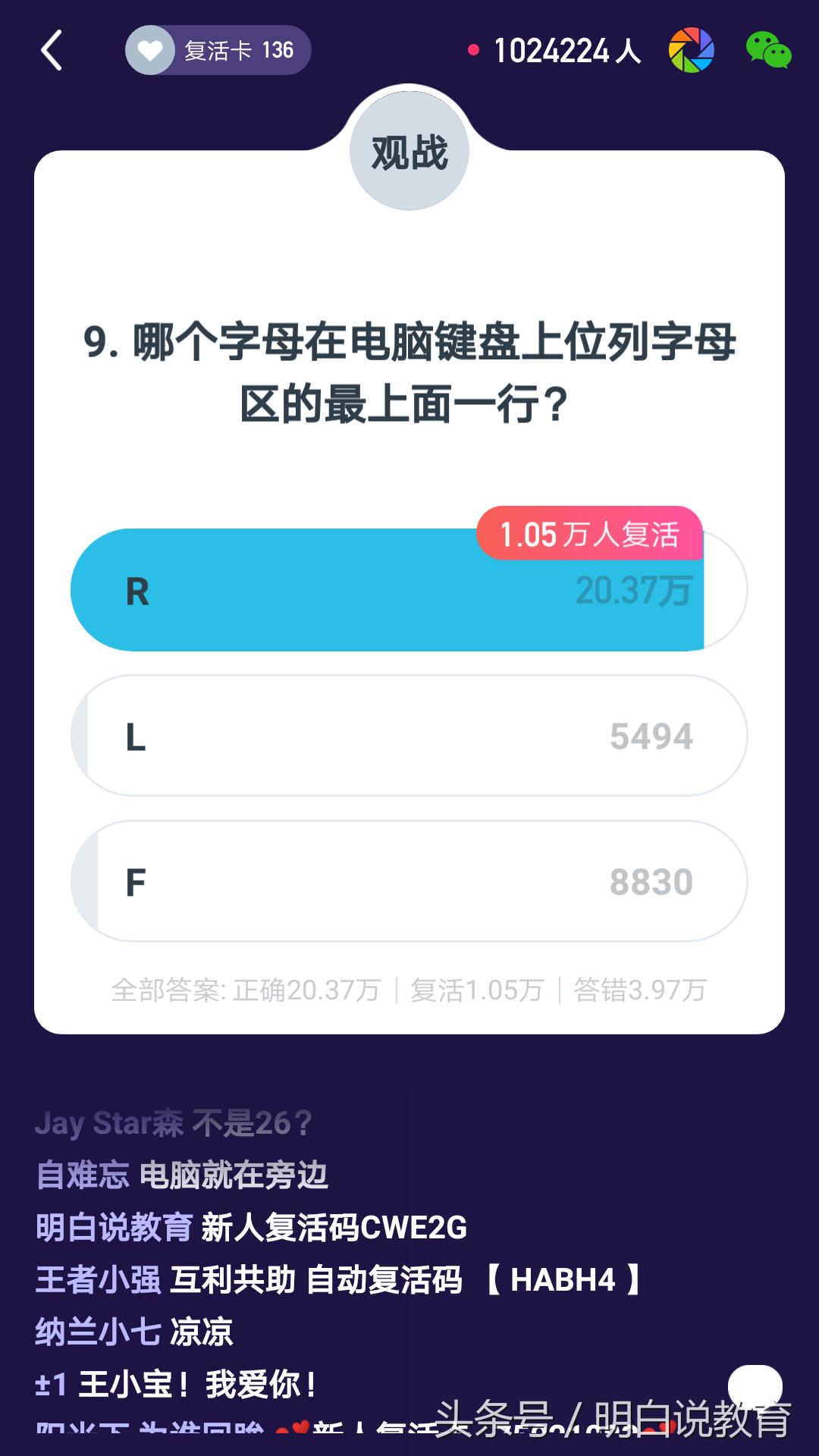Screen dimensions: 819x1456
Task: Open the white chat bubble button
Action: coord(755,1386)
